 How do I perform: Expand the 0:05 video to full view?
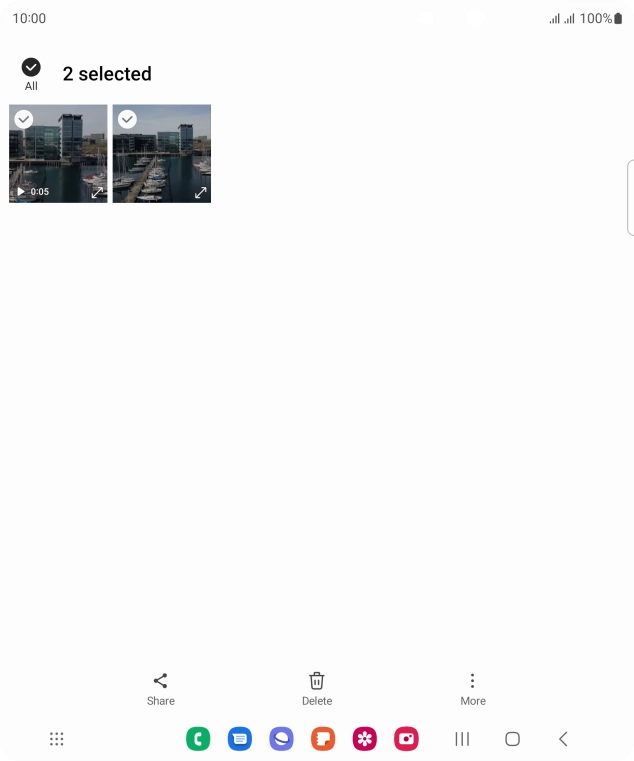pyautogui.click(x=97, y=192)
